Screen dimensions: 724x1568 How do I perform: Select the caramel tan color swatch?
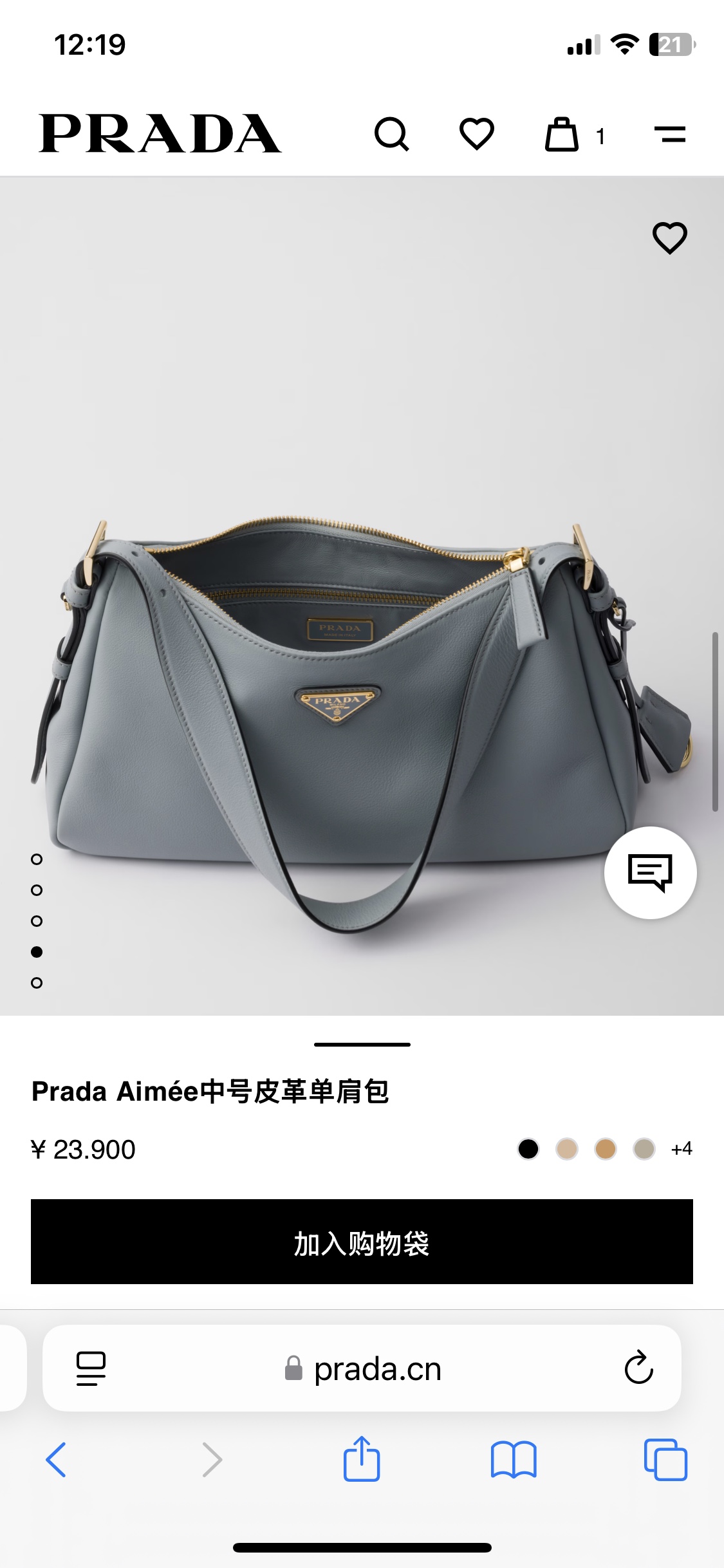[606, 1149]
